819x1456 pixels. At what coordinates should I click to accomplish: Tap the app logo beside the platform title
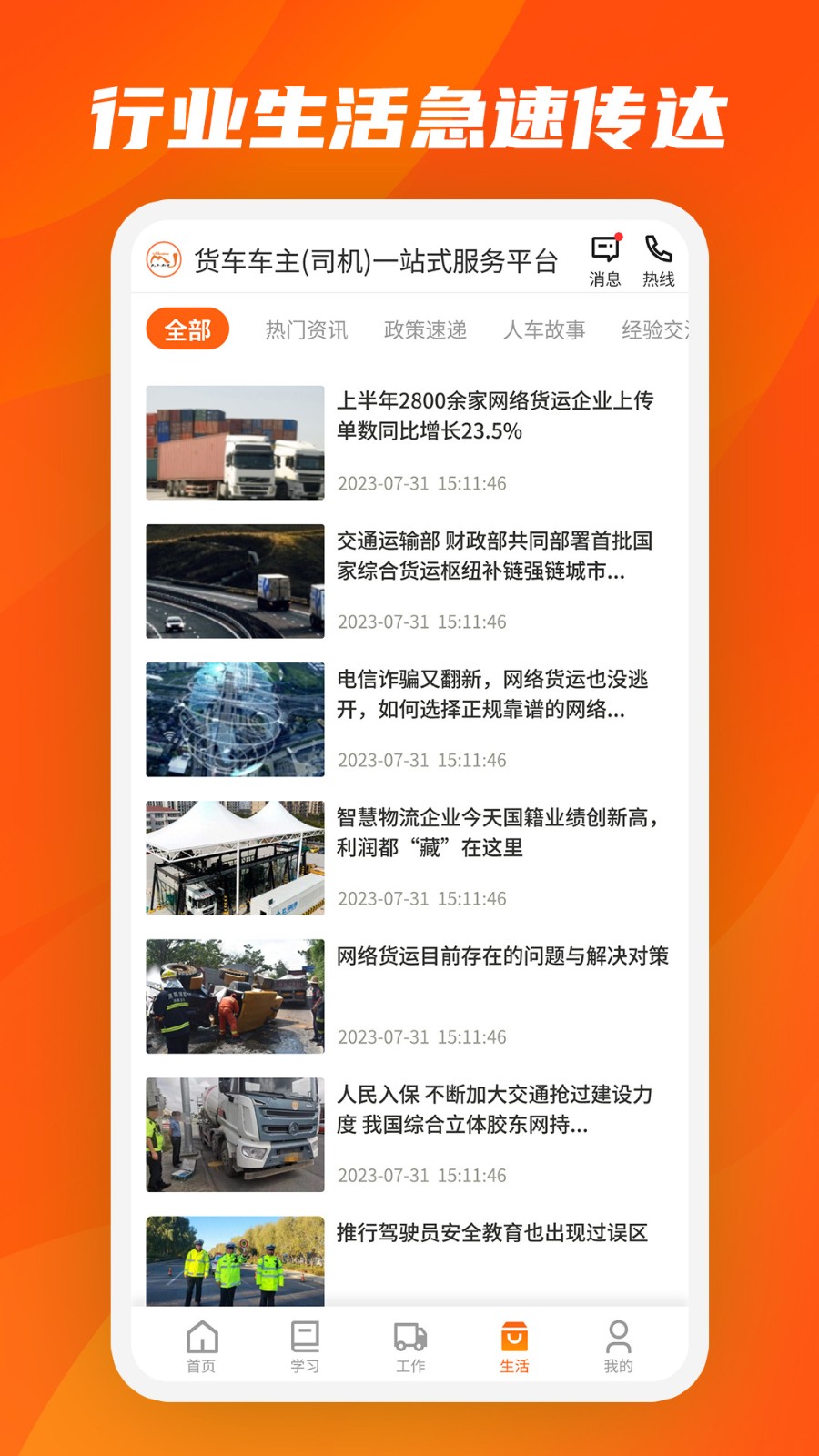pos(164,258)
